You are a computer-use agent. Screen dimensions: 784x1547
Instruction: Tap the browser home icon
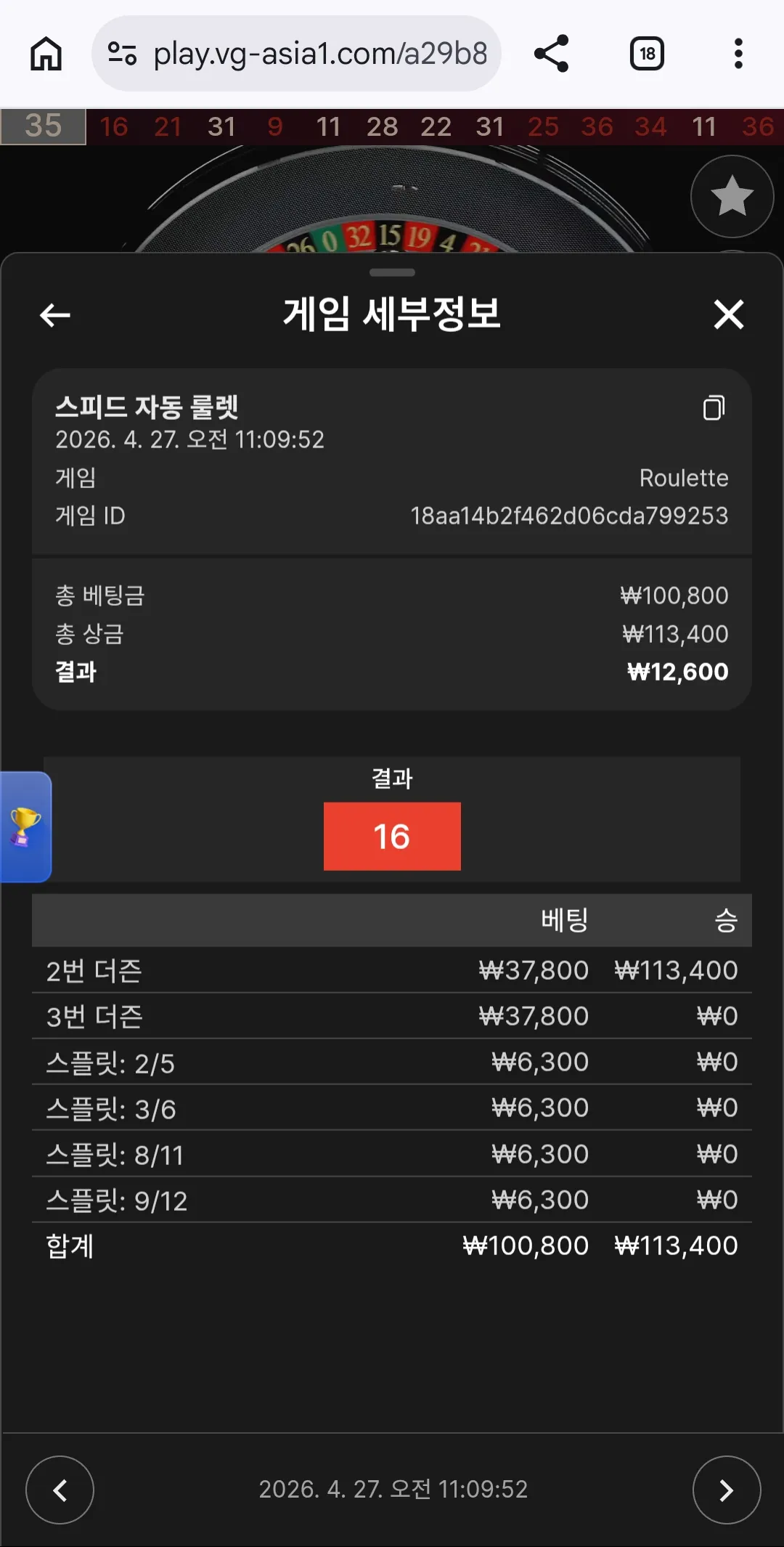pos(46,54)
